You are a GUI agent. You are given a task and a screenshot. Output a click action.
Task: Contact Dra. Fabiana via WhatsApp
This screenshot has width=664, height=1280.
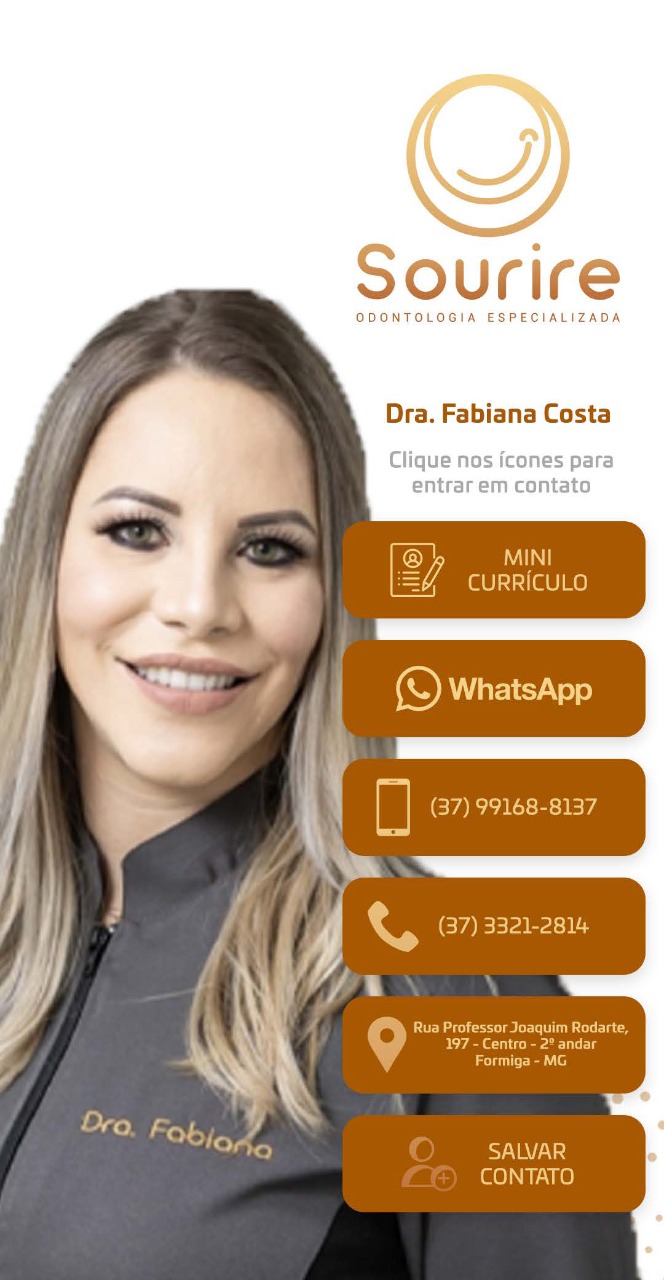point(494,689)
